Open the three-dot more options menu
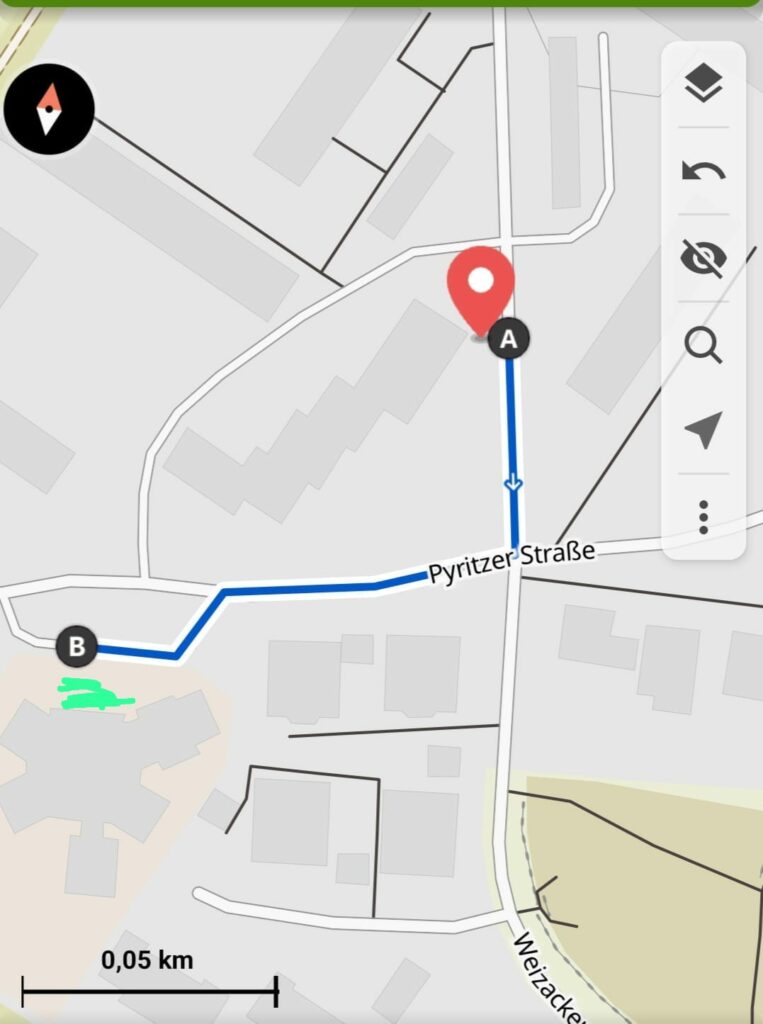Viewport: 763px width, 1024px height. coord(704,516)
